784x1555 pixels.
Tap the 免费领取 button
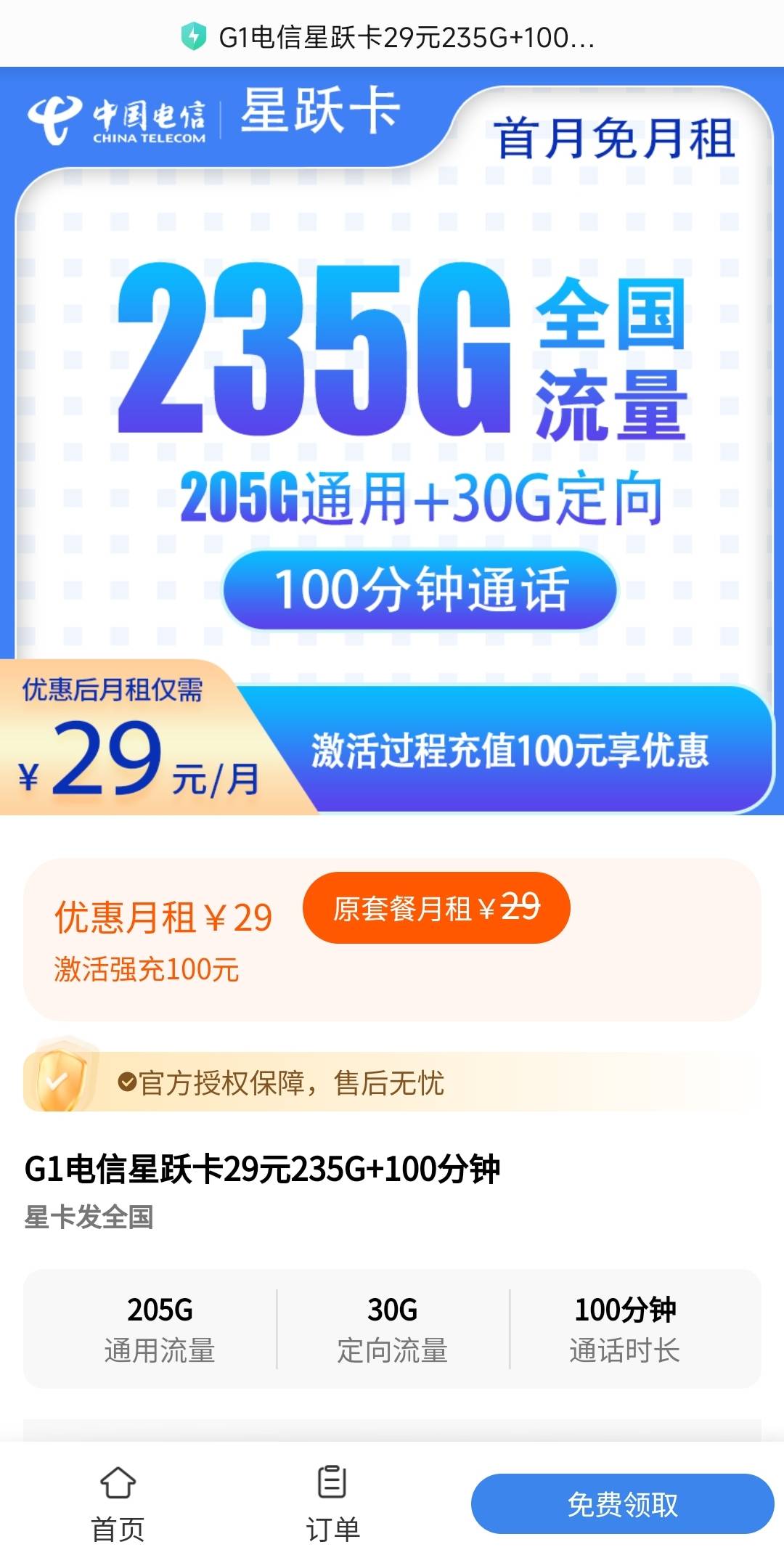[x=622, y=1504]
